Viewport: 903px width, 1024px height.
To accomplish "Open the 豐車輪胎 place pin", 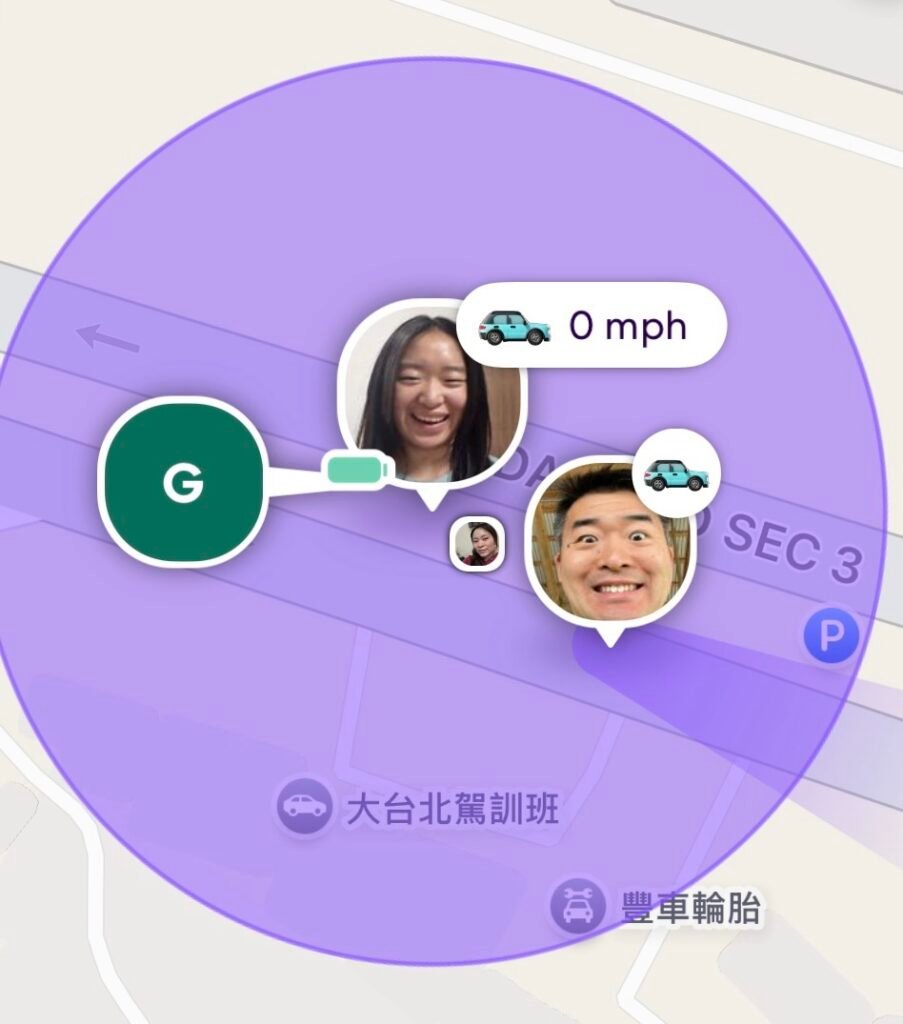I will coord(578,906).
